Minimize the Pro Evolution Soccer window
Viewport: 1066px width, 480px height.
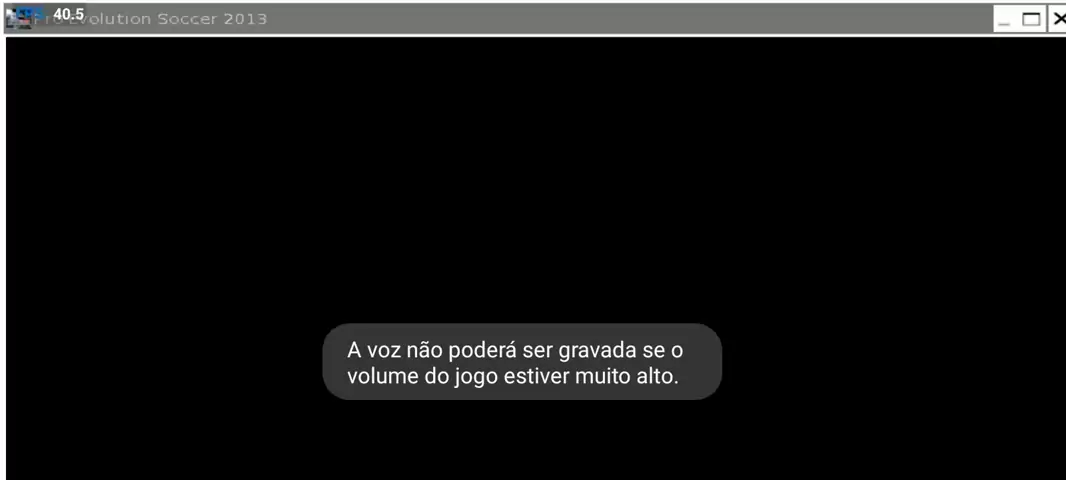click(x=1003, y=19)
